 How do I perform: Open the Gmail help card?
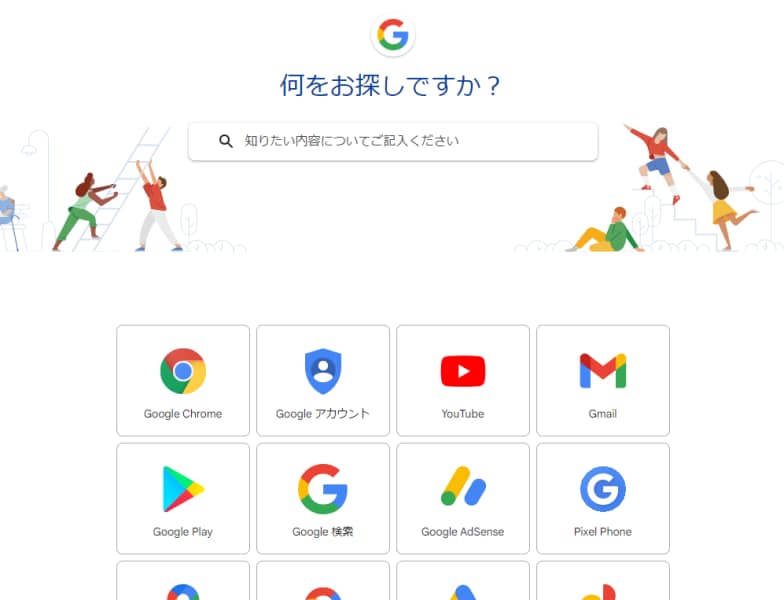pos(603,380)
